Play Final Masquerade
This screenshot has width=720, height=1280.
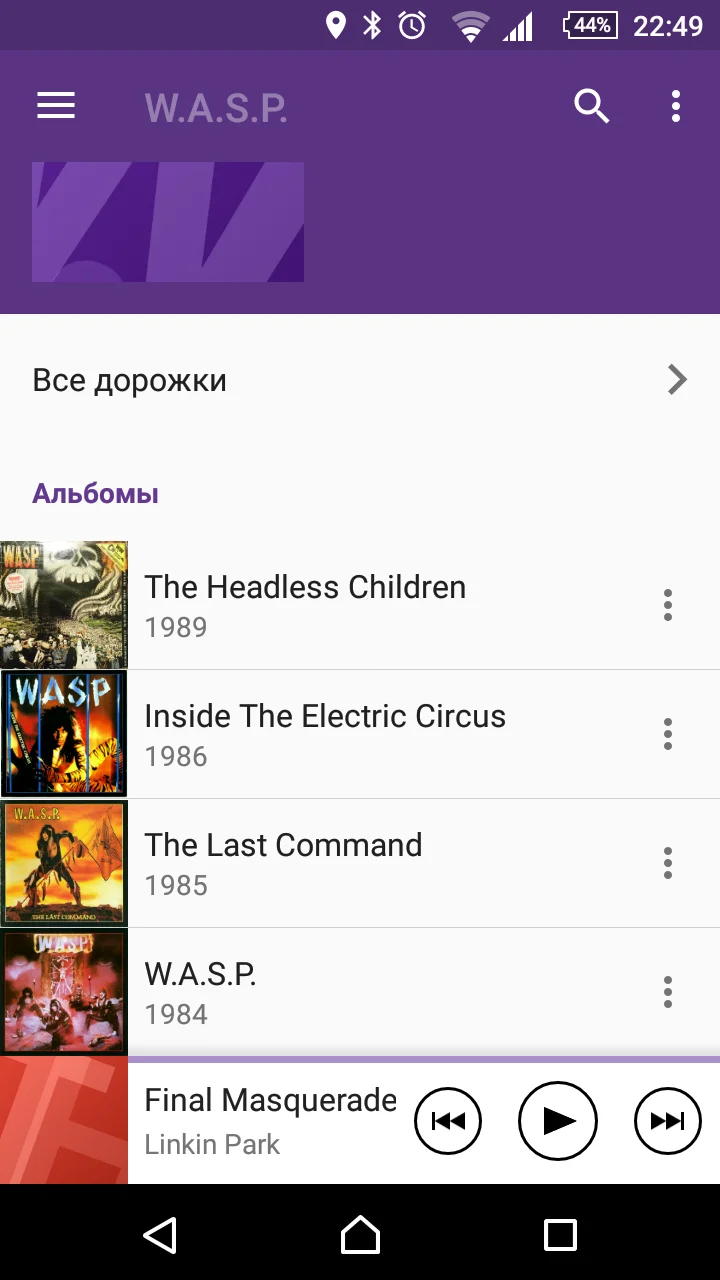558,1121
